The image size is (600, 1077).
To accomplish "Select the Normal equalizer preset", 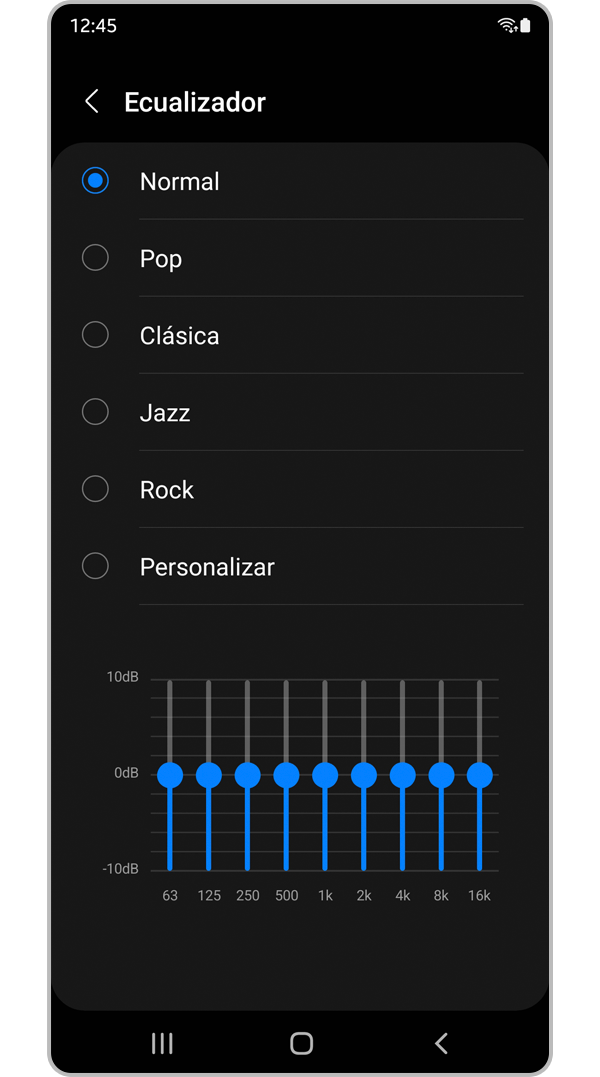I will [301, 181].
